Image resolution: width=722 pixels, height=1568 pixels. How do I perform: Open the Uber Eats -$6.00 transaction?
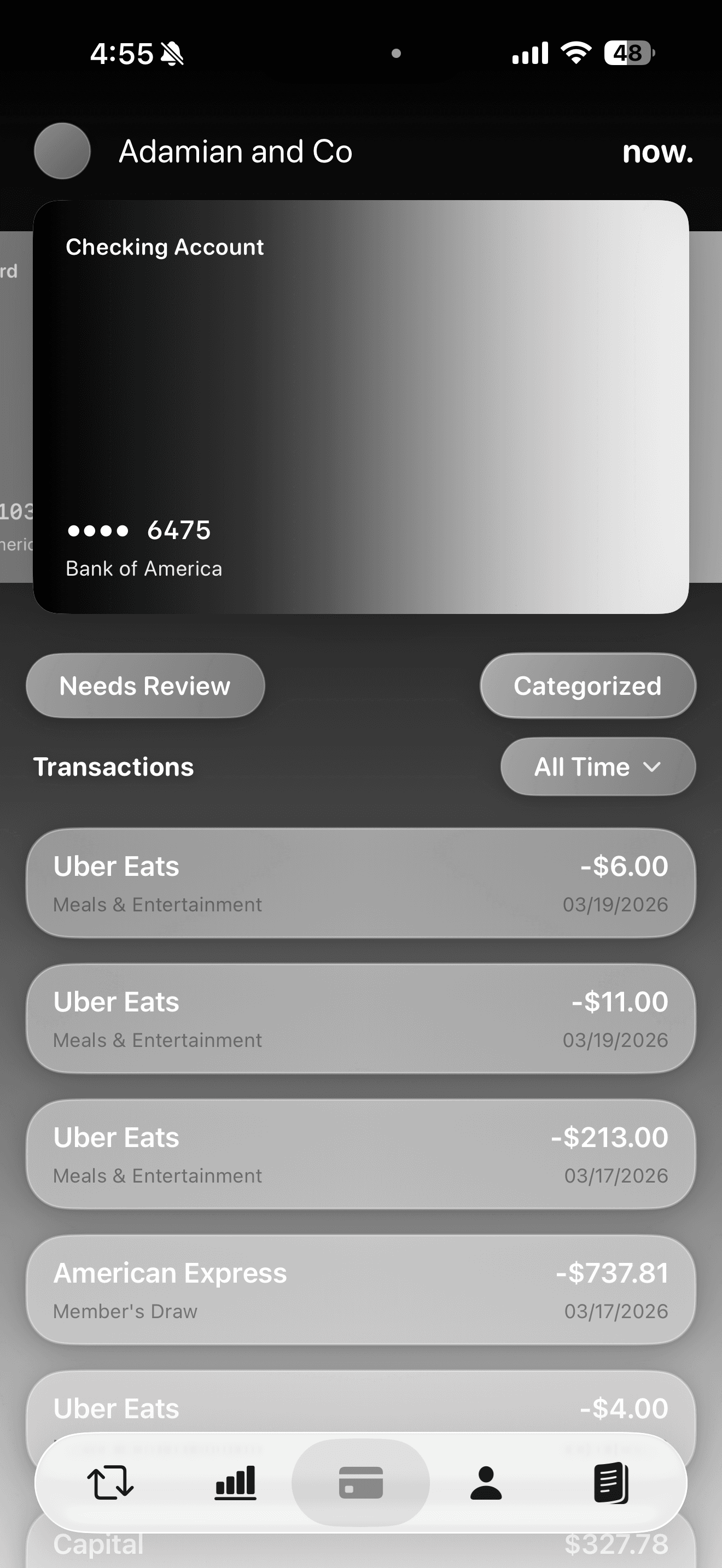click(360, 884)
